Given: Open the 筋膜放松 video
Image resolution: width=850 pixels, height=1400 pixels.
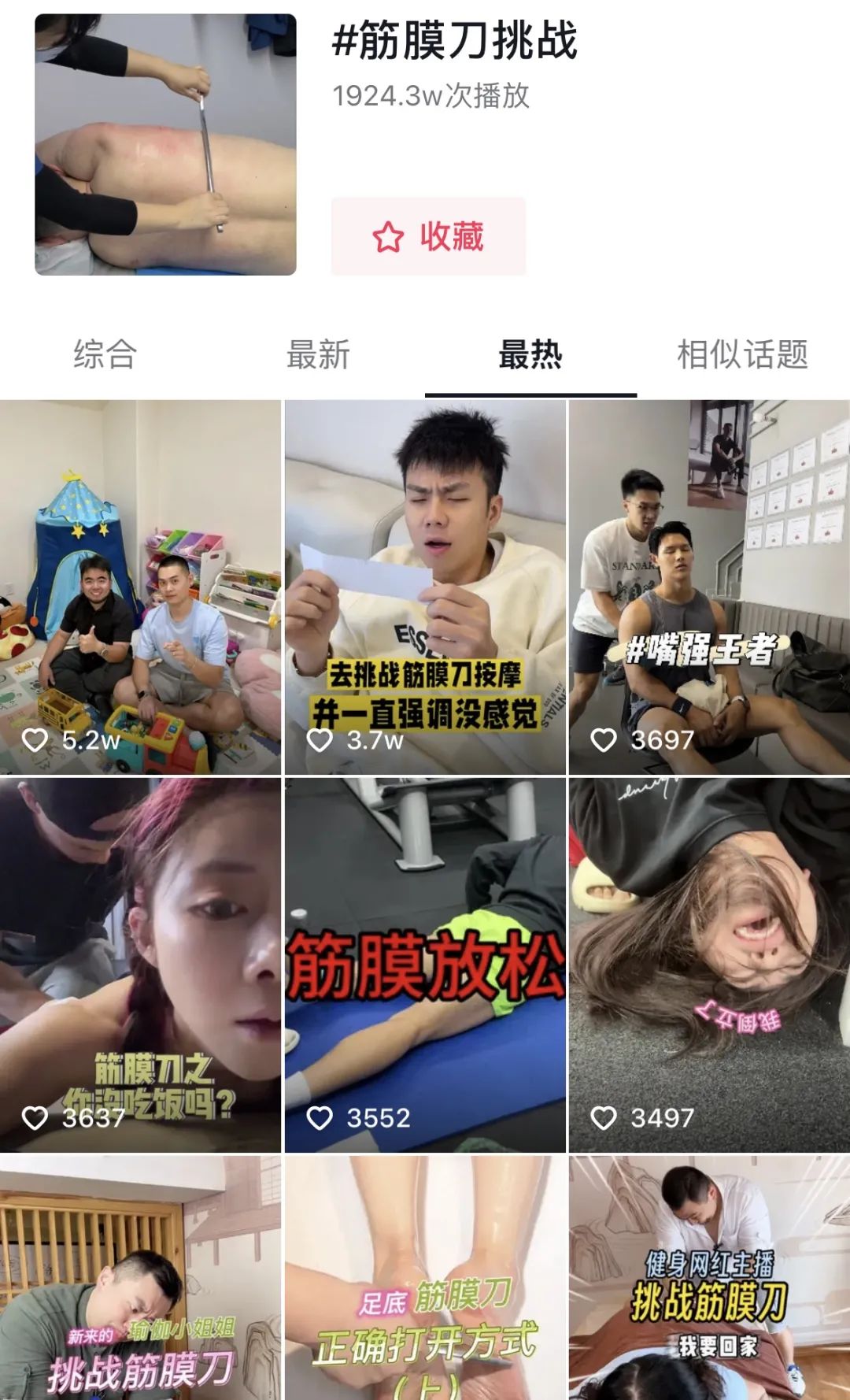Looking at the screenshot, I should (425, 965).
